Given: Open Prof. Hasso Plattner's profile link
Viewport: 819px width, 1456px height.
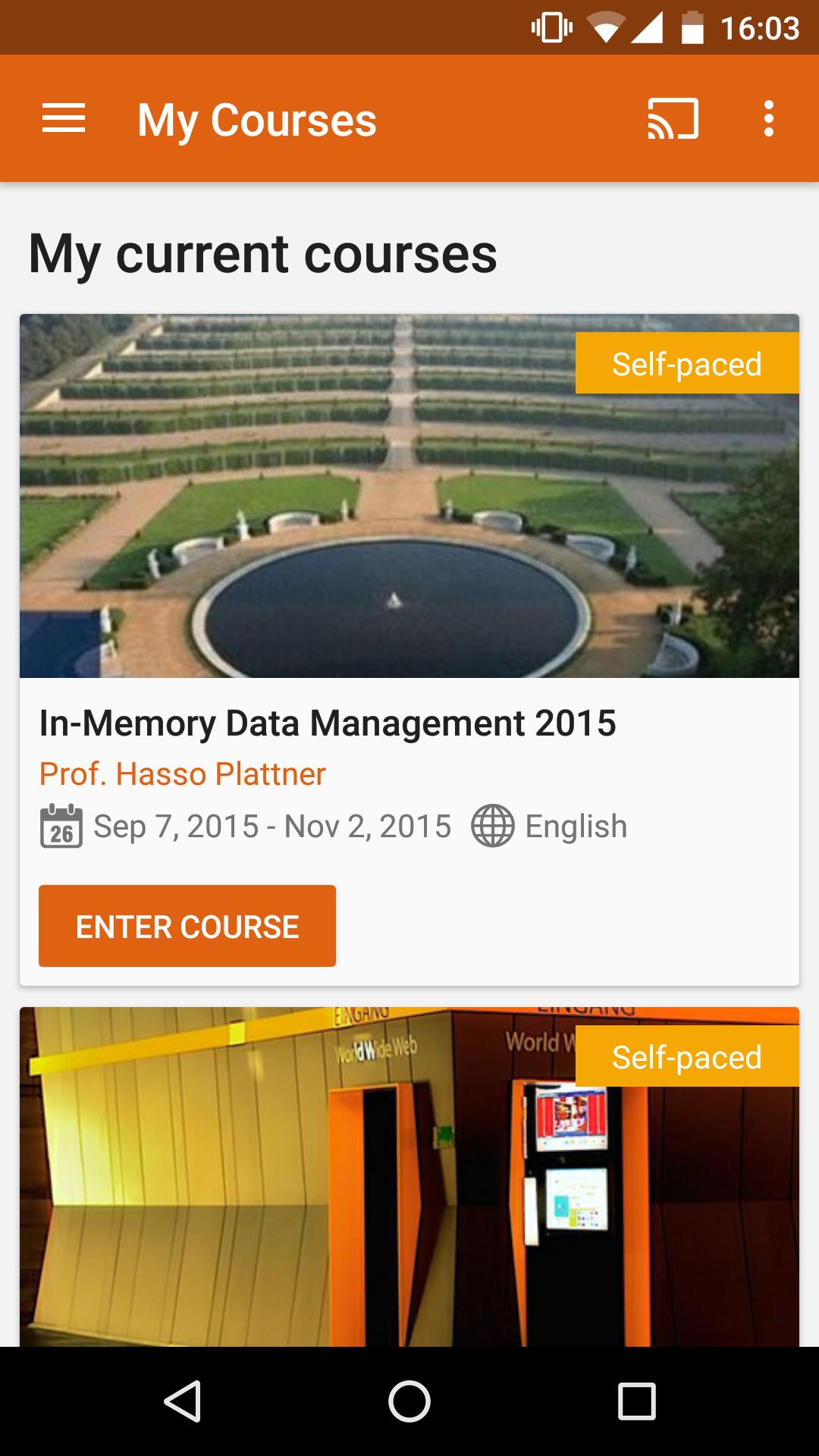Looking at the screenshot, I should point(183,774).
